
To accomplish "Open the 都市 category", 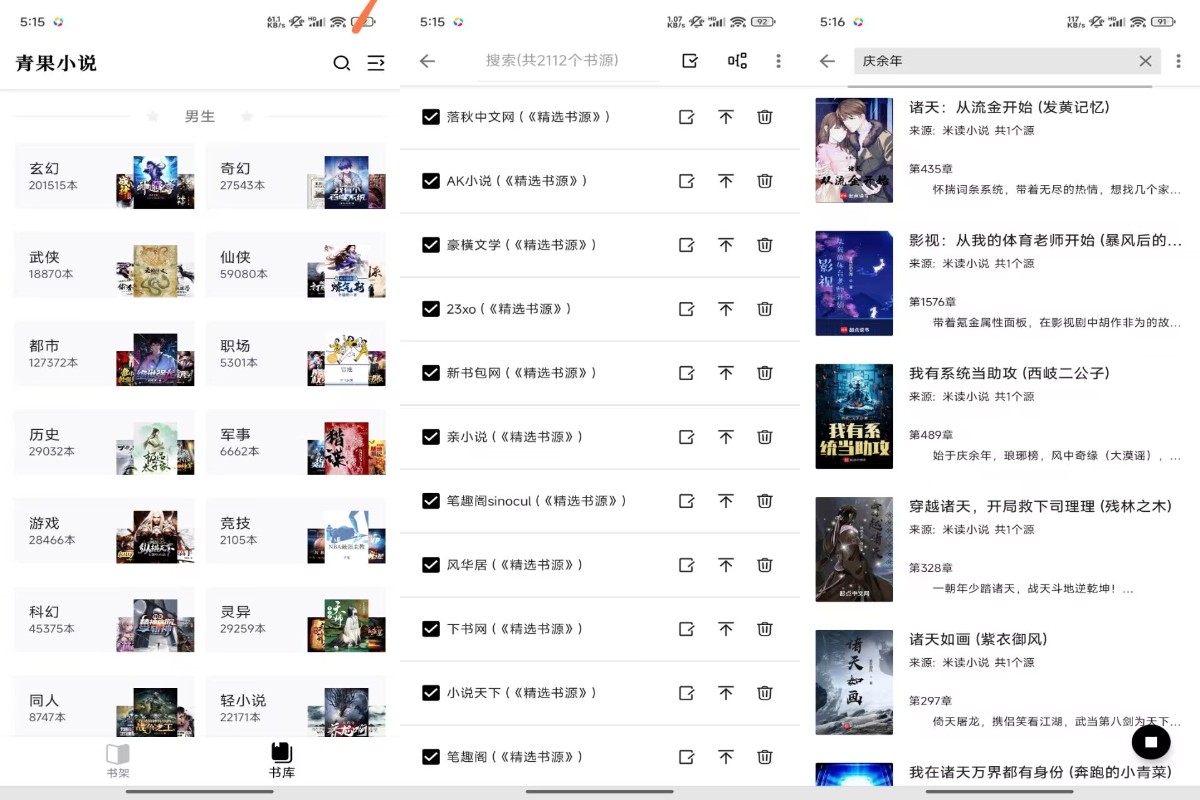I will [104, 353].
